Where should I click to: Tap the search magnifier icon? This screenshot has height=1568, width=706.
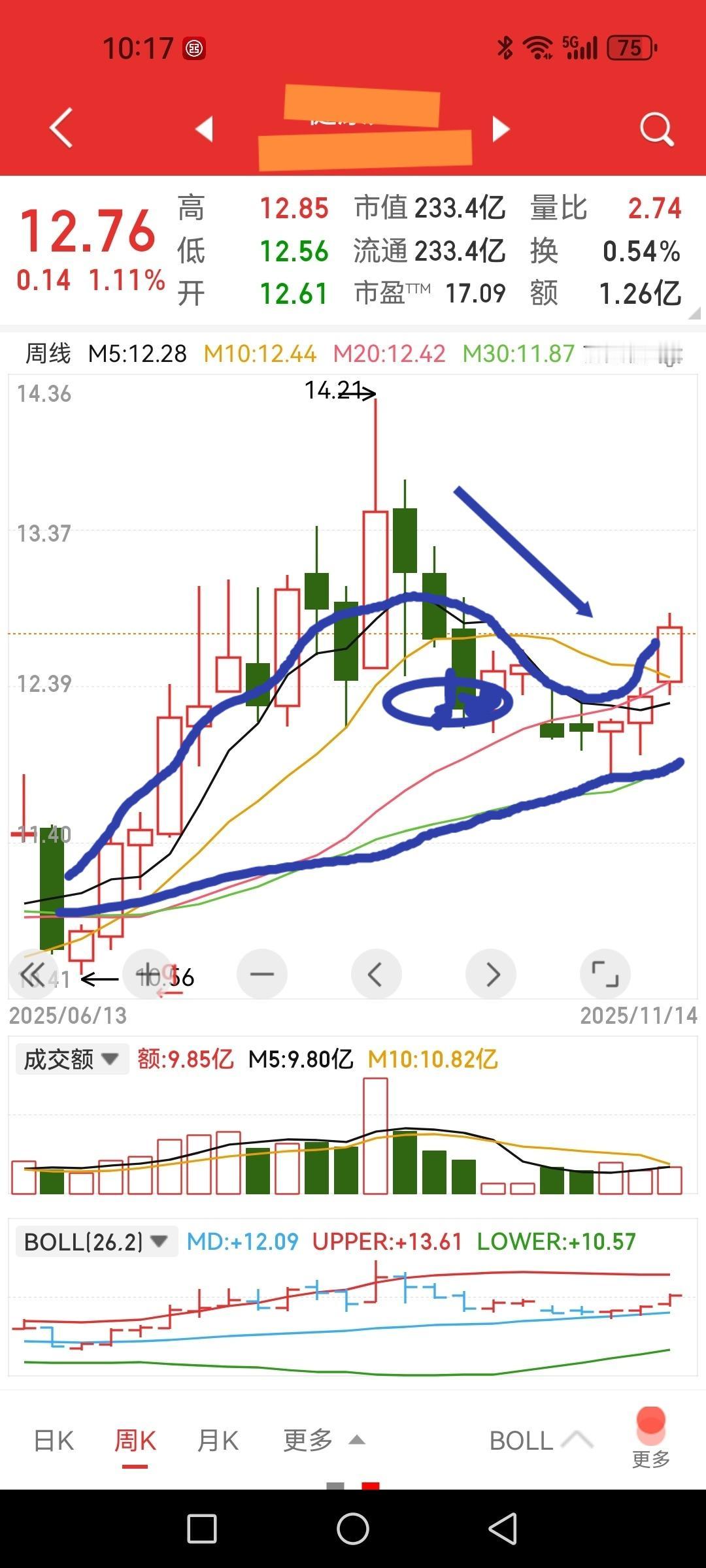point(656,128)
